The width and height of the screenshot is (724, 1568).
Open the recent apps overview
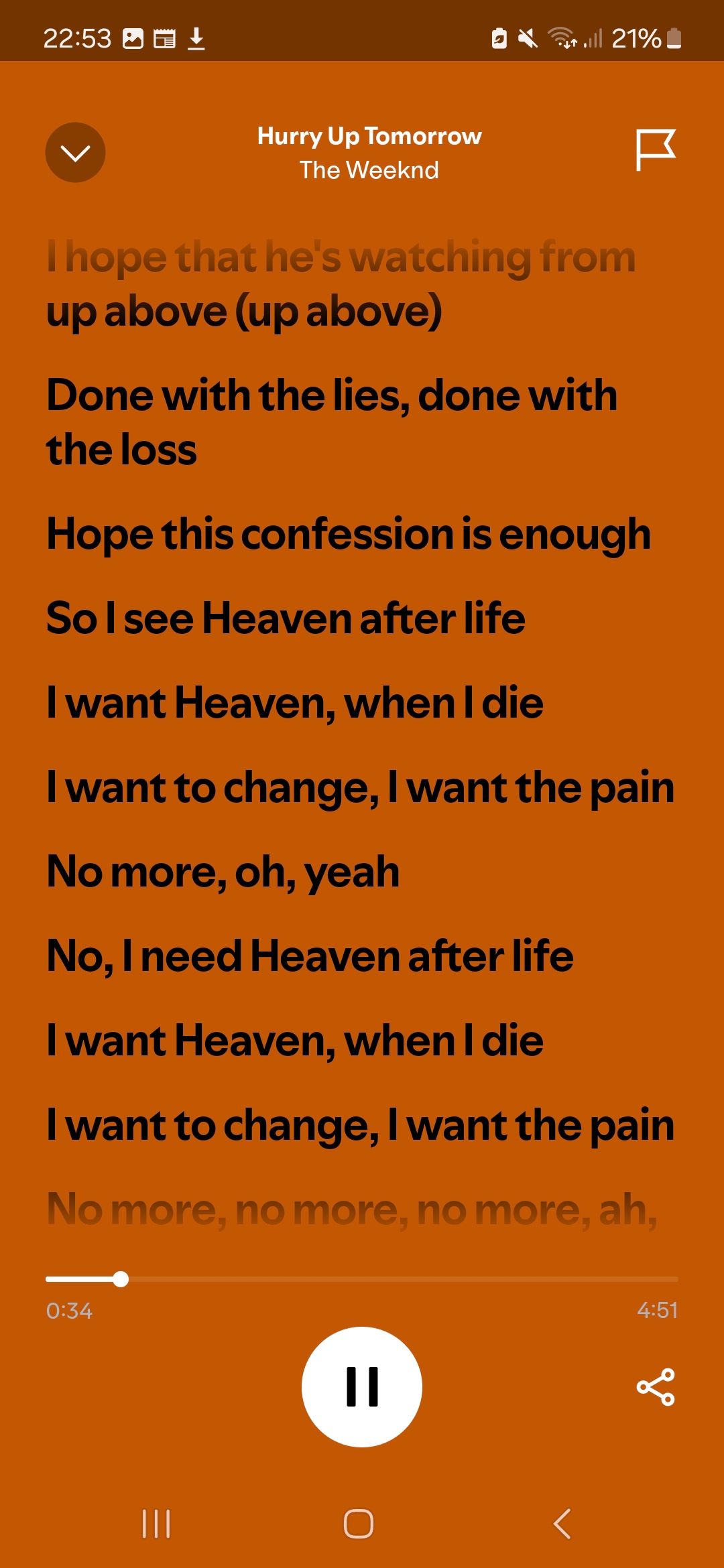pyautogui.click(x=156, y=1524)
